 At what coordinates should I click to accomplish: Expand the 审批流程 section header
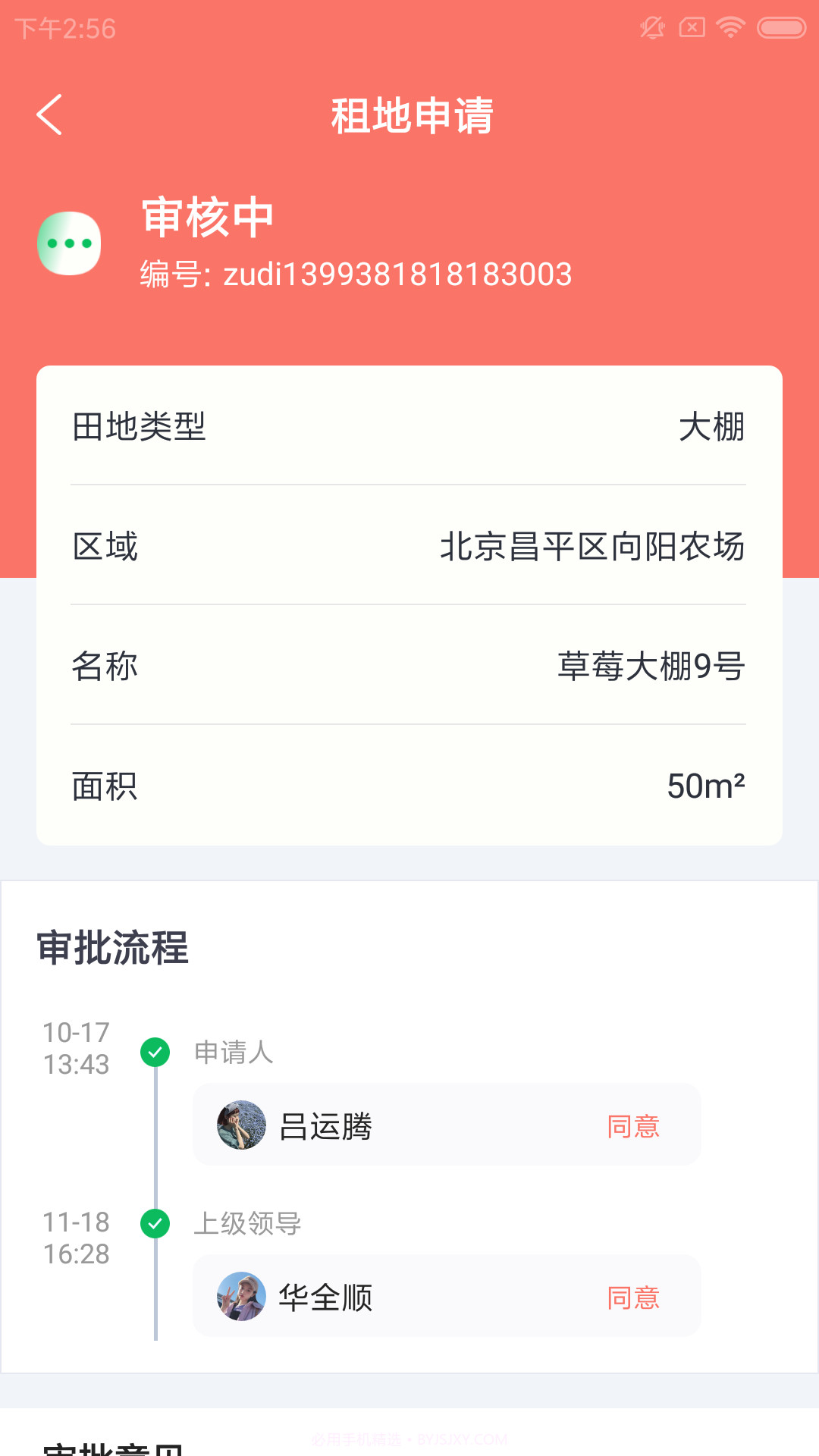[112, 948]
